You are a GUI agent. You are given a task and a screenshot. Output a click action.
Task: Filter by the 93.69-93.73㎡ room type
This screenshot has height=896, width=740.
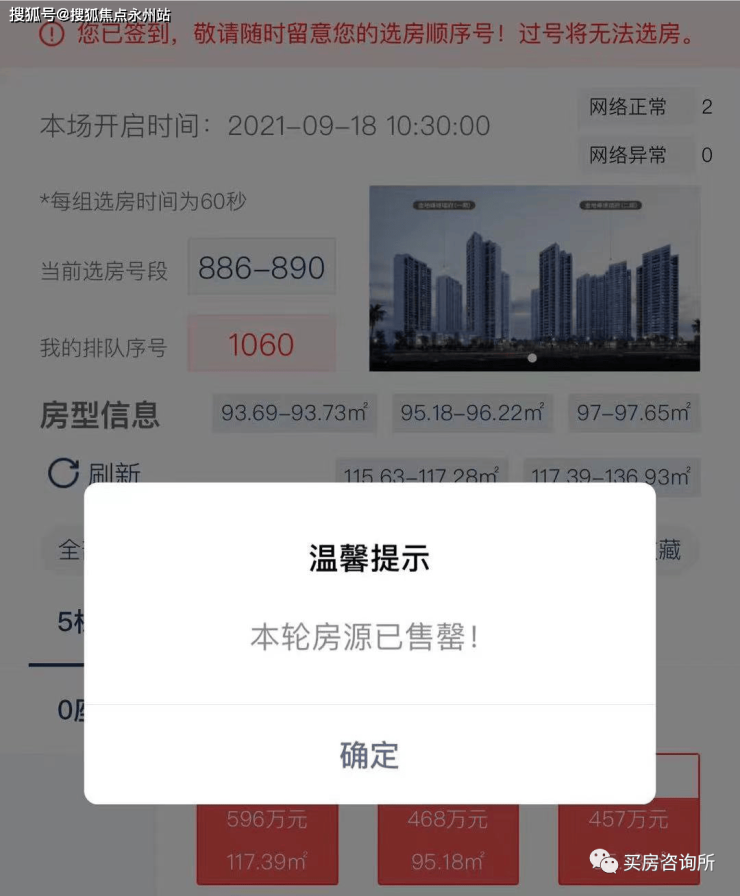(x=293, y=413)
